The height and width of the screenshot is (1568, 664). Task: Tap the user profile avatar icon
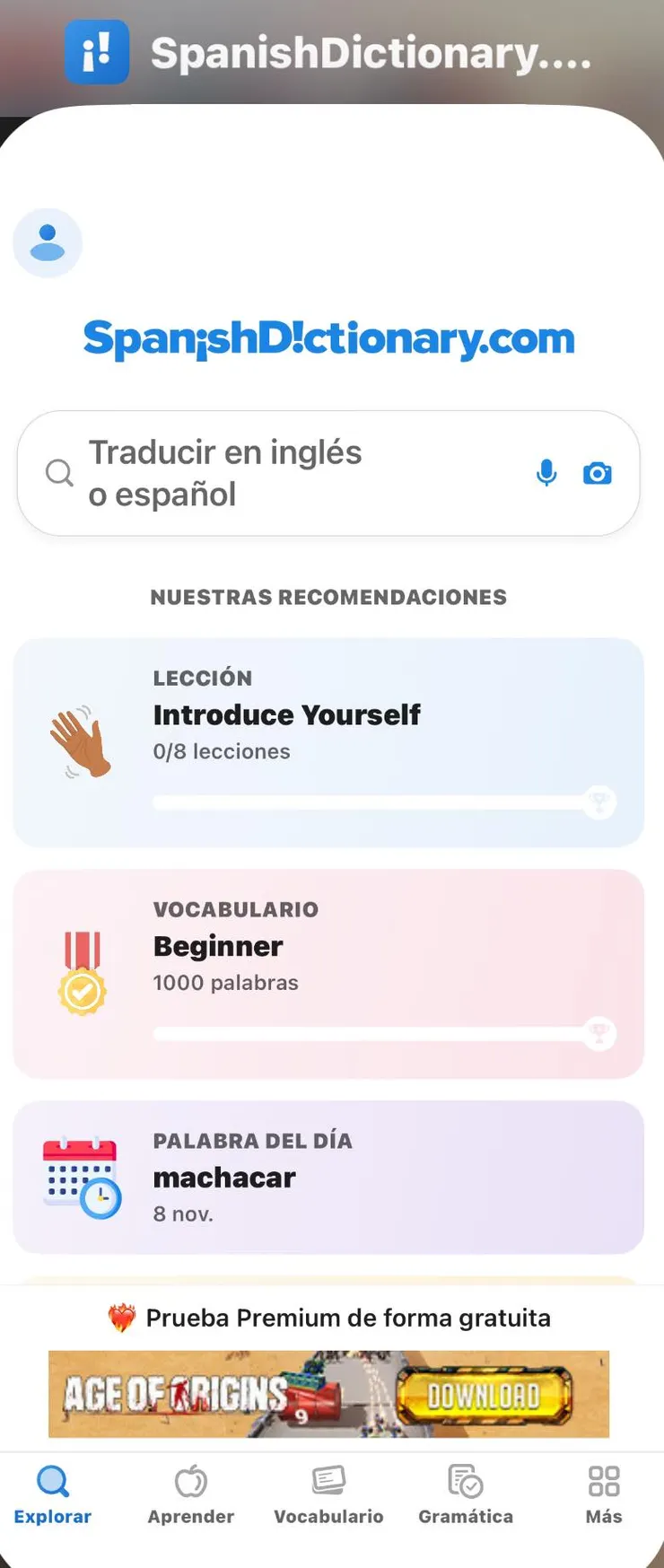click(x=48, y=242)
